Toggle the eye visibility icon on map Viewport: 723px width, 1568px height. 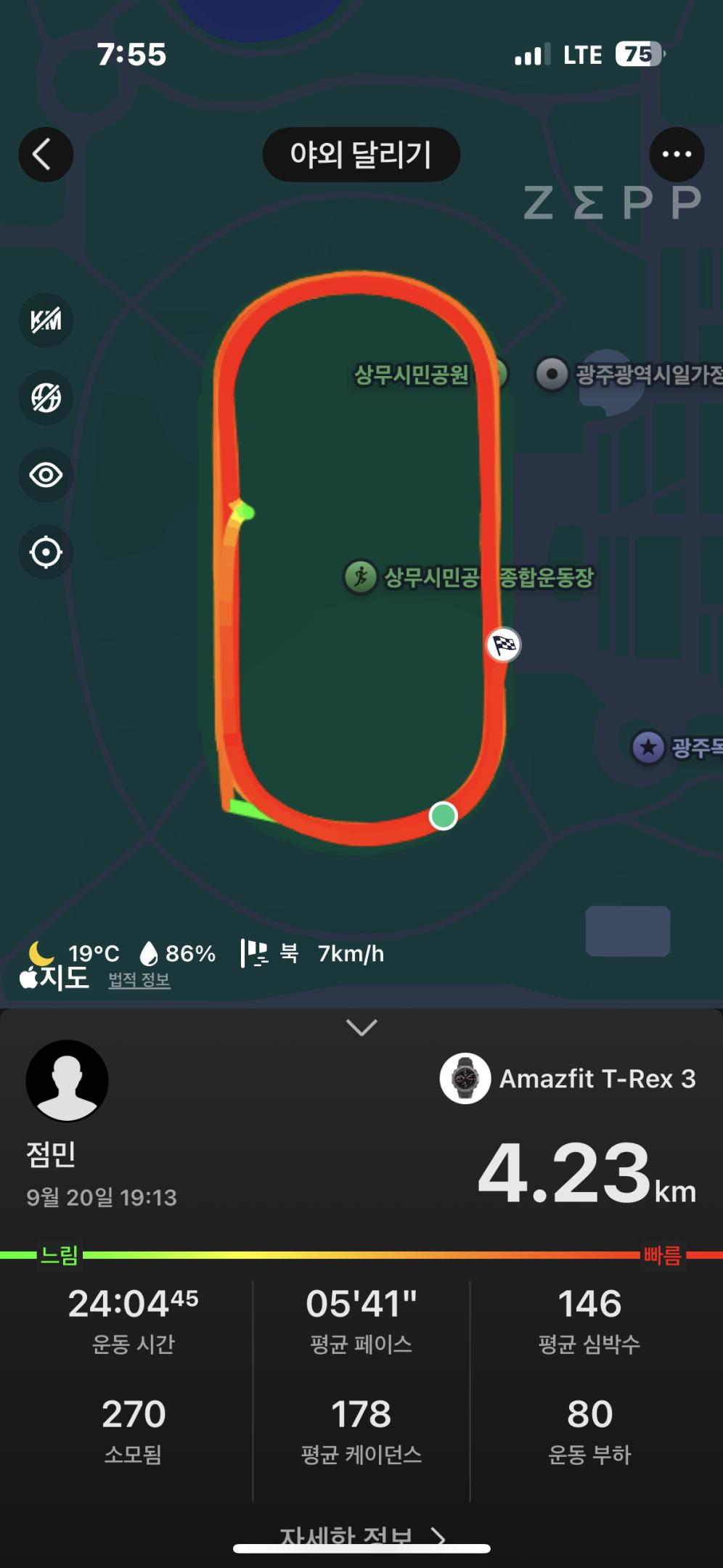(46, 475)
